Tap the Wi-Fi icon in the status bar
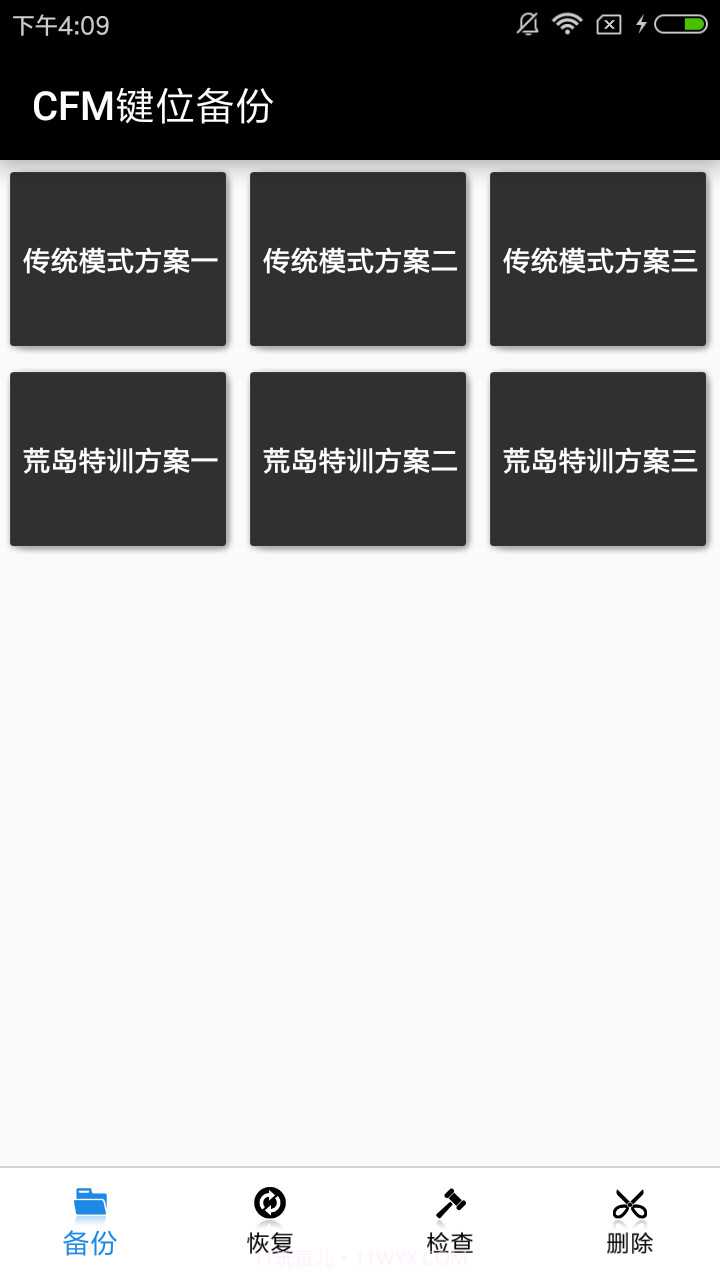Screen dimensions: 720x1280 pyautogui.click(x=567, y=22)
